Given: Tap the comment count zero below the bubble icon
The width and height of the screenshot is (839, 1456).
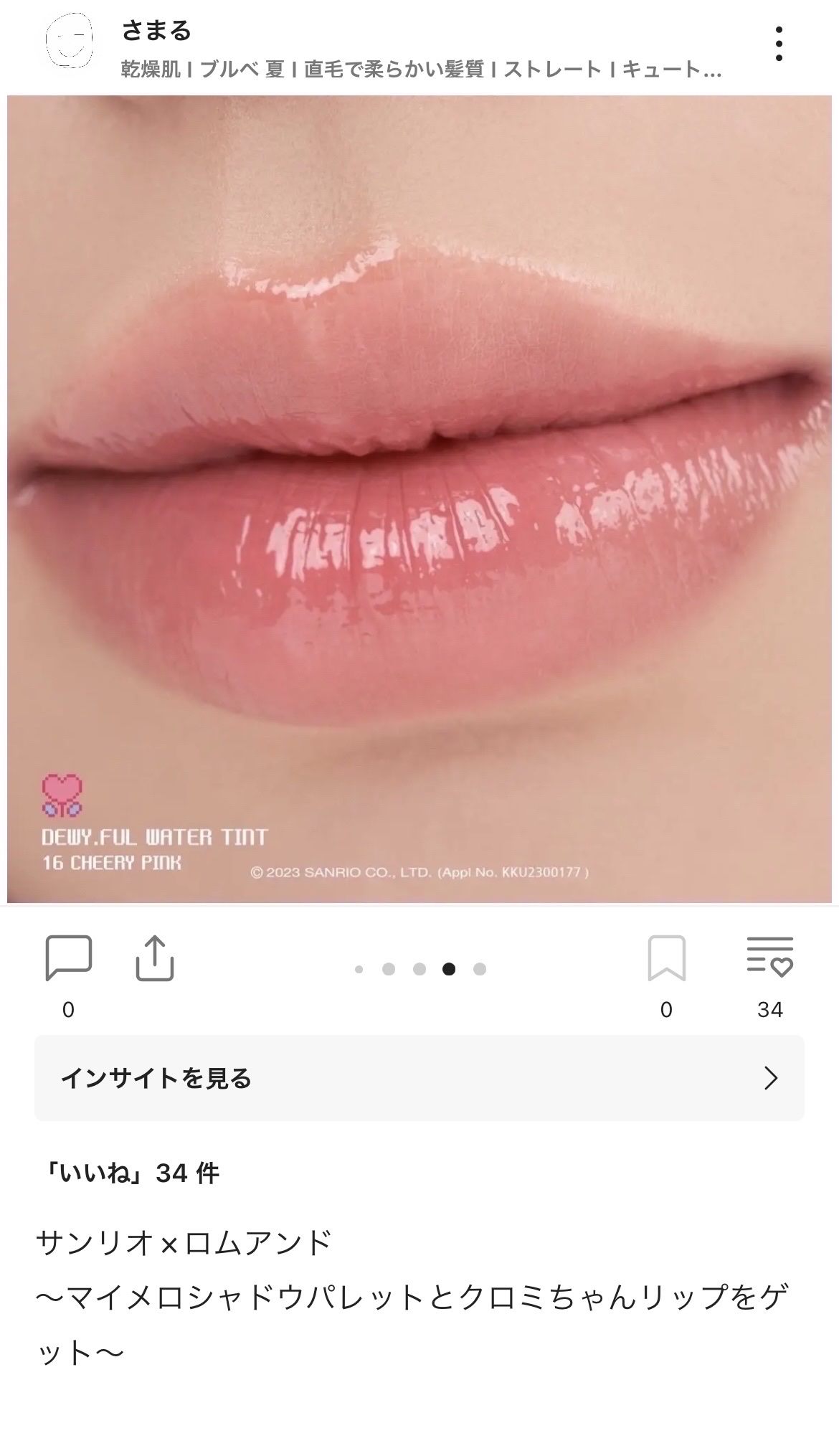Looking at the screenshot, I should click(x=70, y=1008).
